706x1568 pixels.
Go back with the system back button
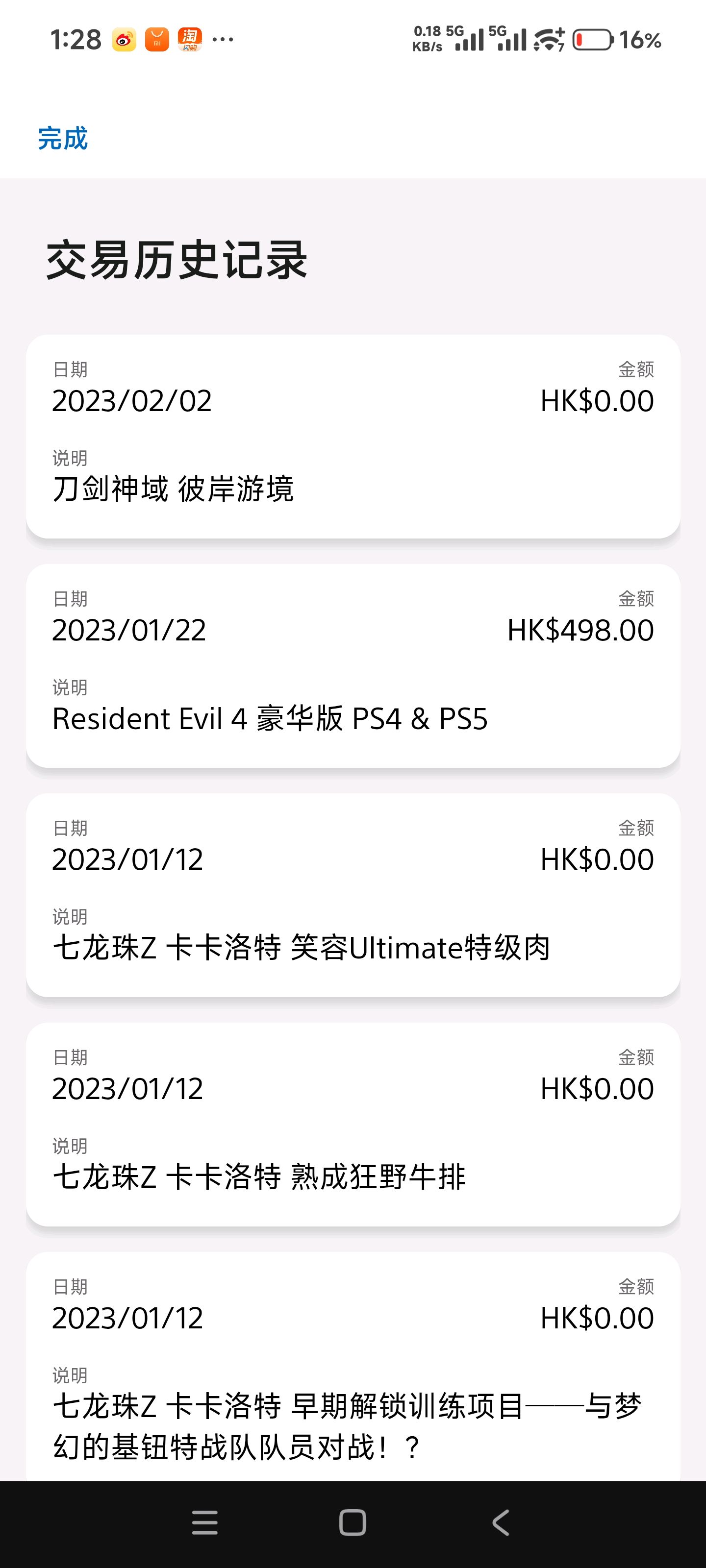pos(501,1523)
